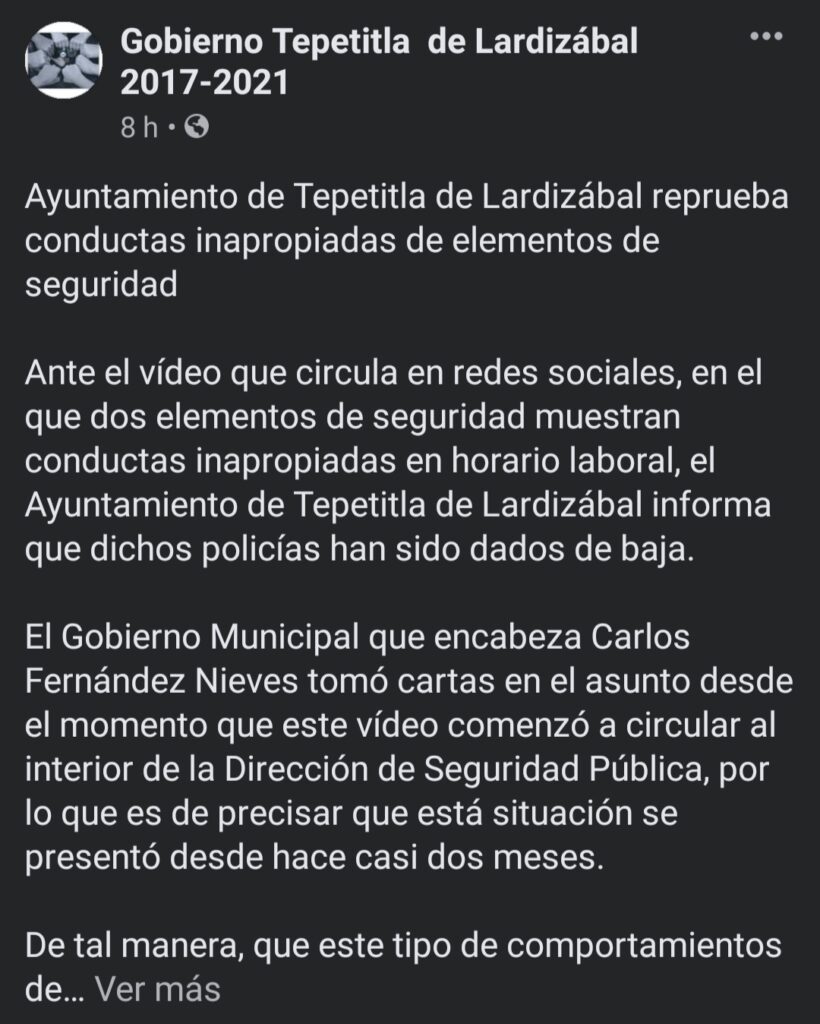Open the 8 h post timestamp

click(x=138, y=127)
